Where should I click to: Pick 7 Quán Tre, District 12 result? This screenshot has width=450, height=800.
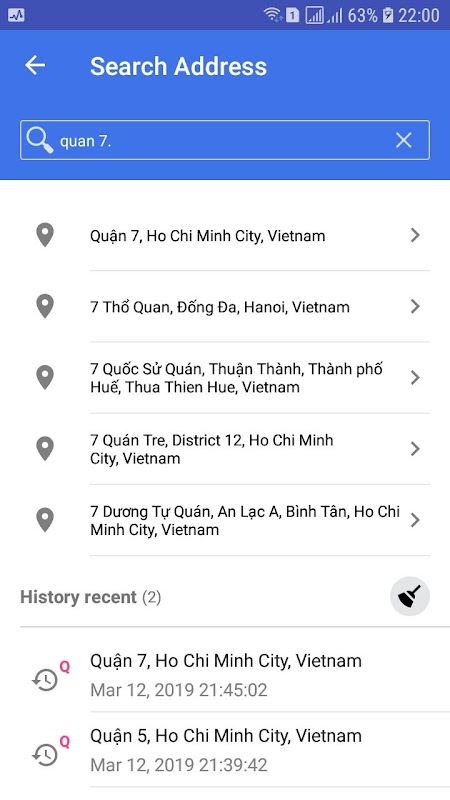[225, 449]
